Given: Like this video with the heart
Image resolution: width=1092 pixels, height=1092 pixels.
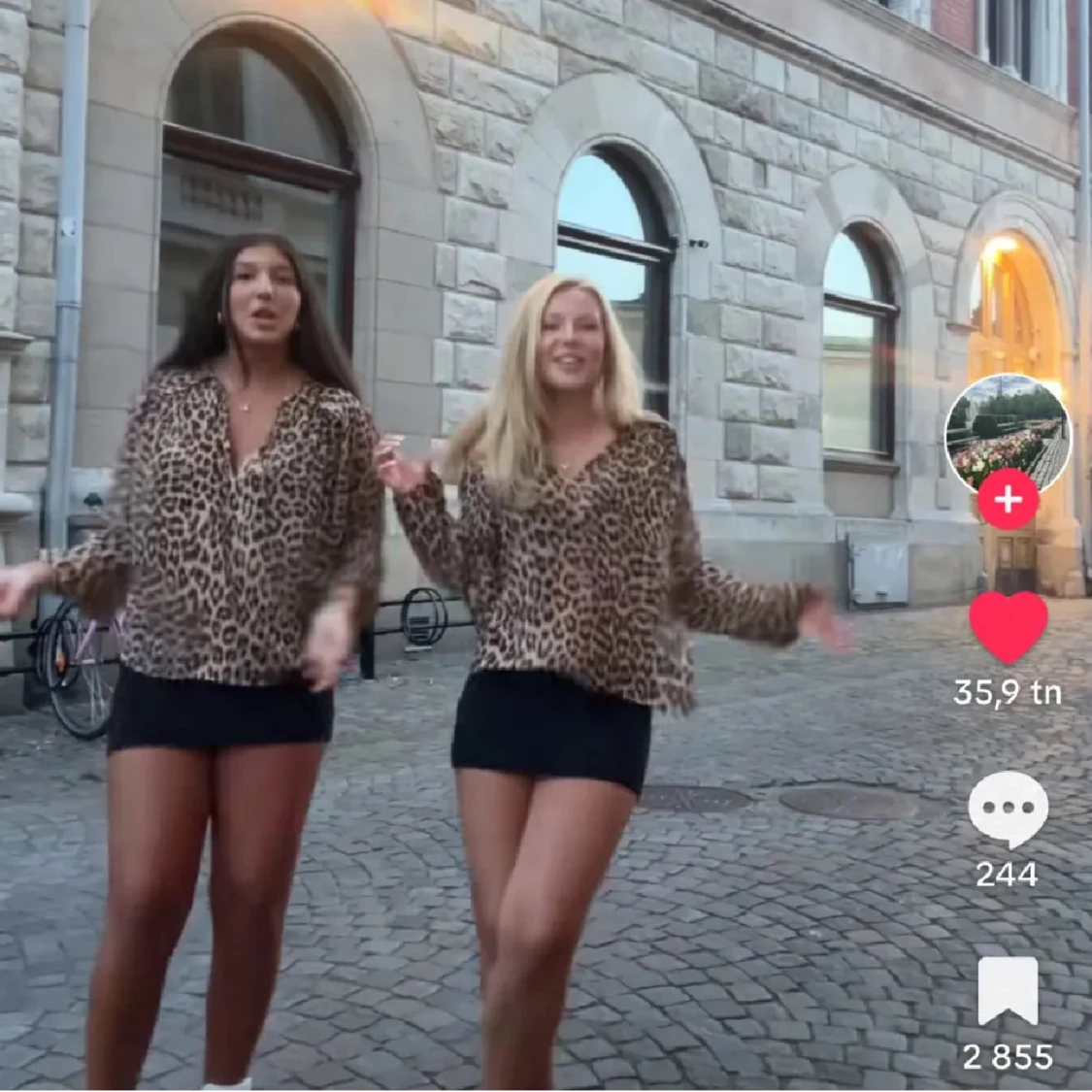Looking at the screenshot, I should 1008,627.
